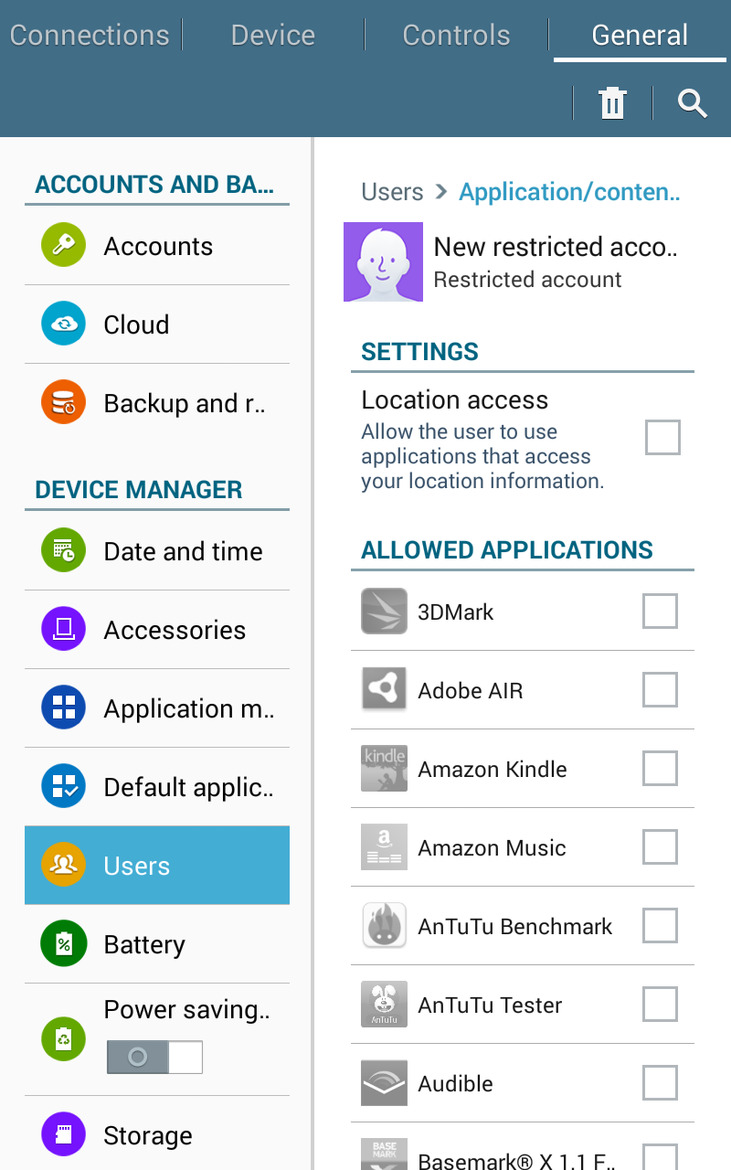Screen dimensions: 731x1170
Task: Open Cloud settings
Action: (x=157, y=325)
